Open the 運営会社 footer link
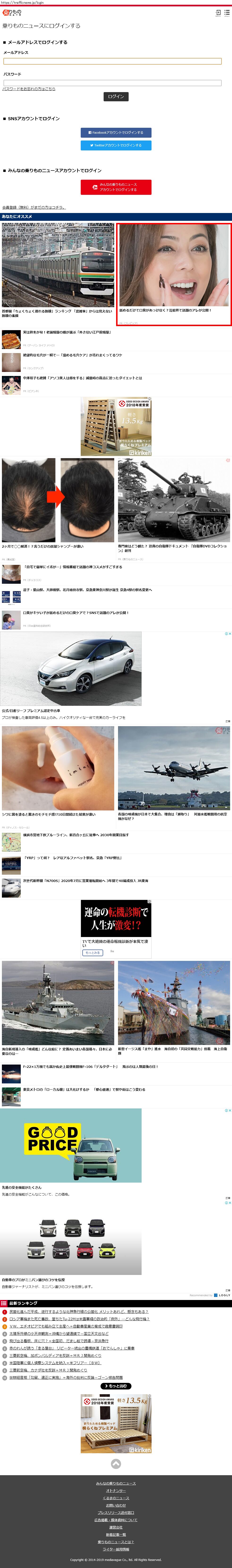This screenshot has height=1568, width=232. click(116, 1527)
